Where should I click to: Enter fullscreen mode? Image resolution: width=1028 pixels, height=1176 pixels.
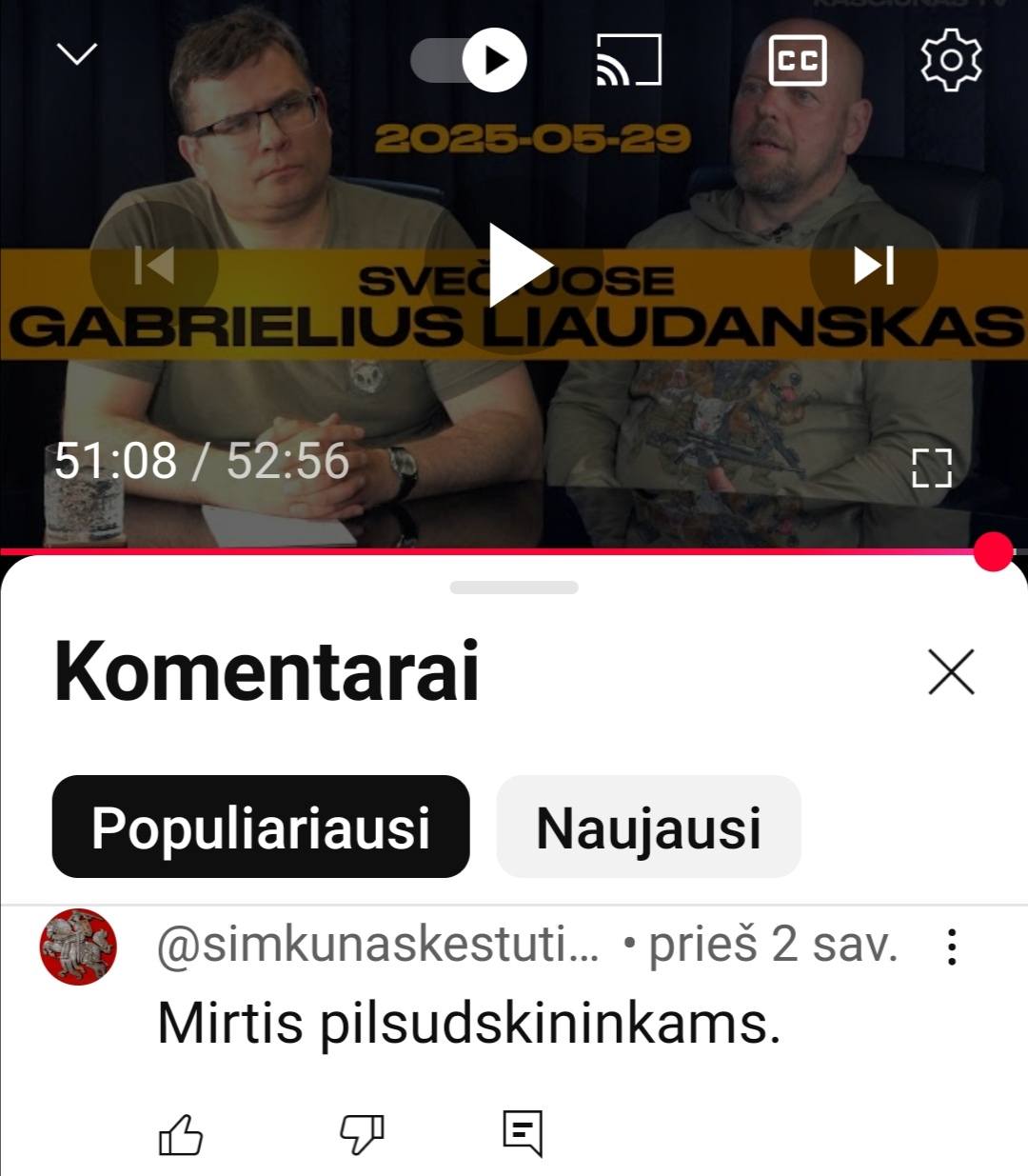[931, 468]
